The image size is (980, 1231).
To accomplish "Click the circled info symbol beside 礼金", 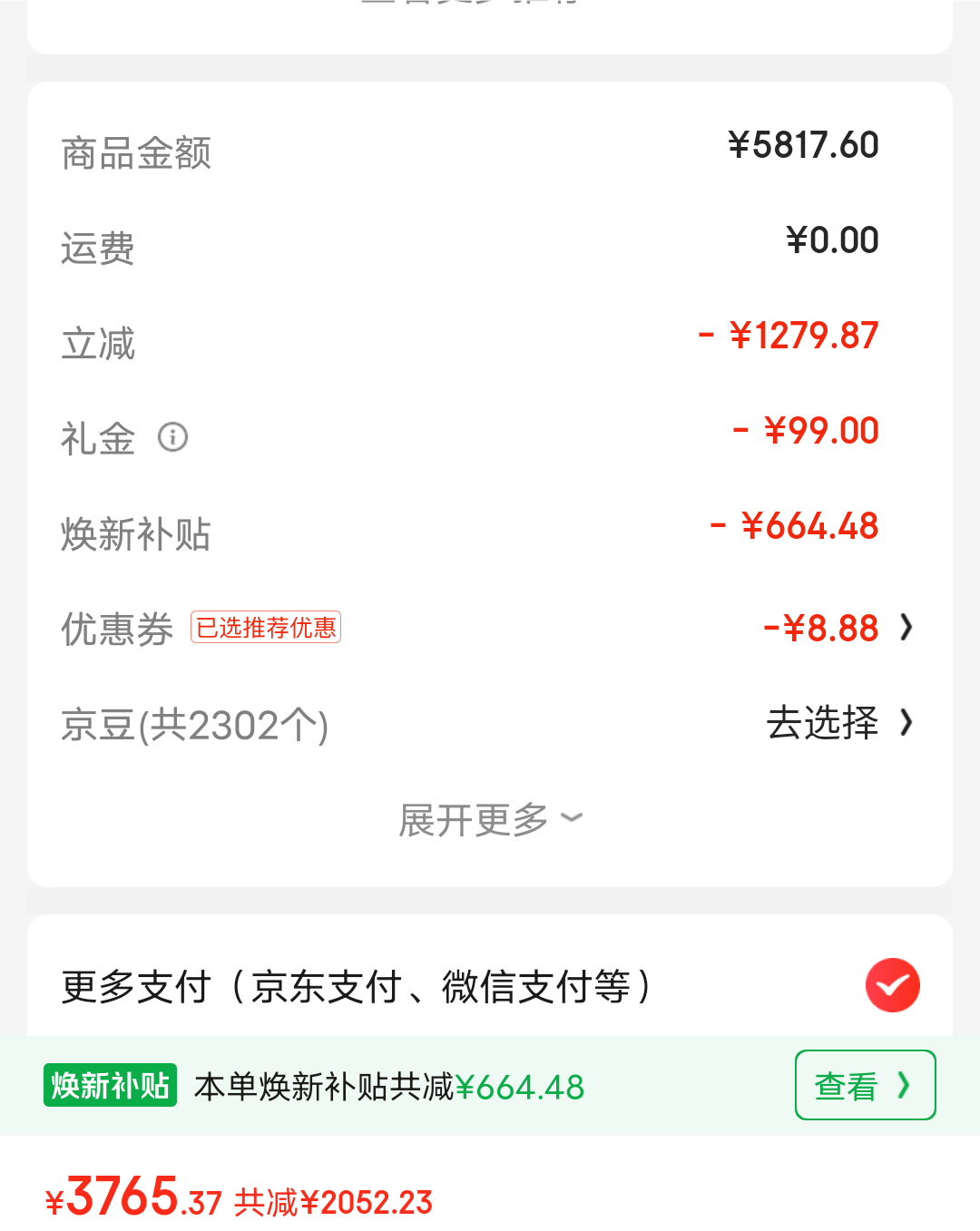I will (x=173, y=437).
